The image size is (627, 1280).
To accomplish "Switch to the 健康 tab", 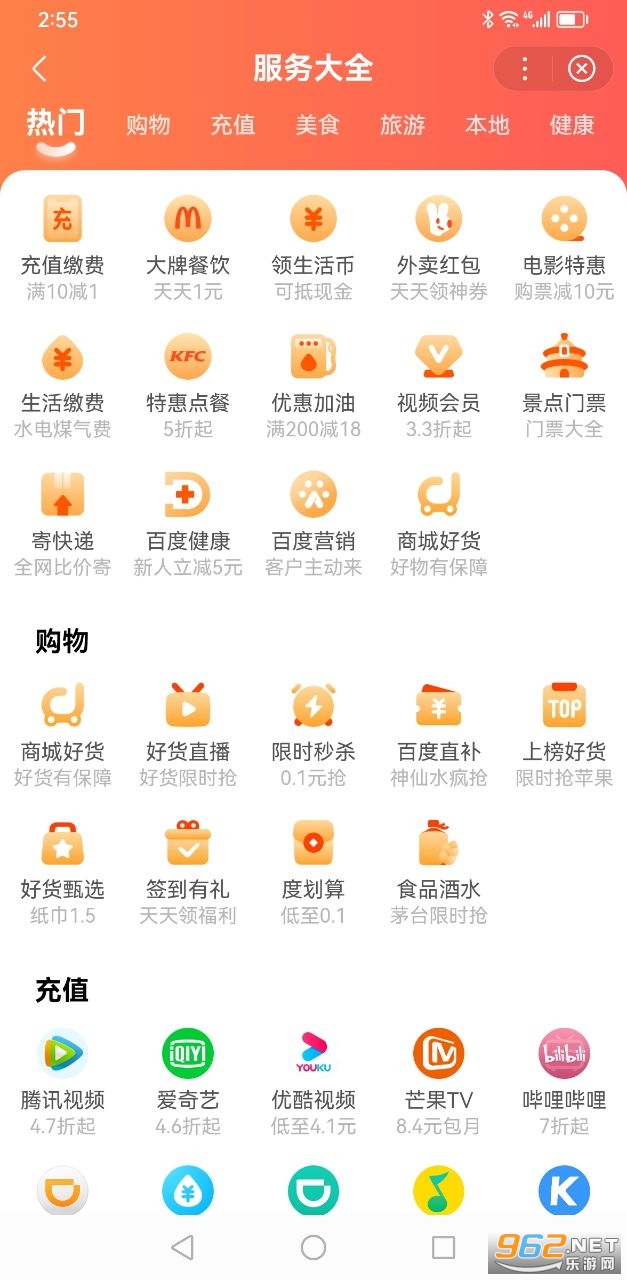I will 572,125.
